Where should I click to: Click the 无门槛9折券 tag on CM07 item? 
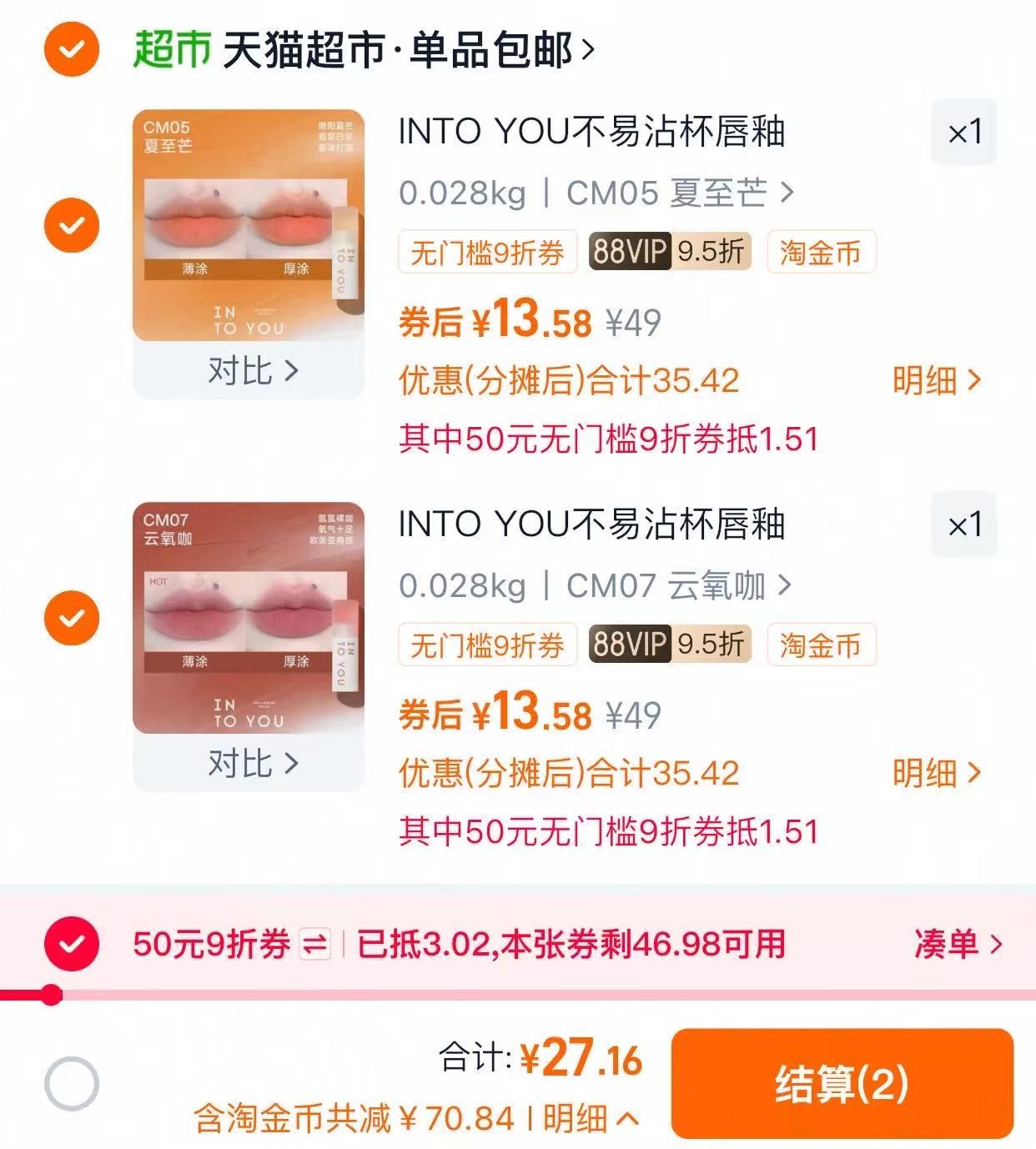click(x=488, y=644)
